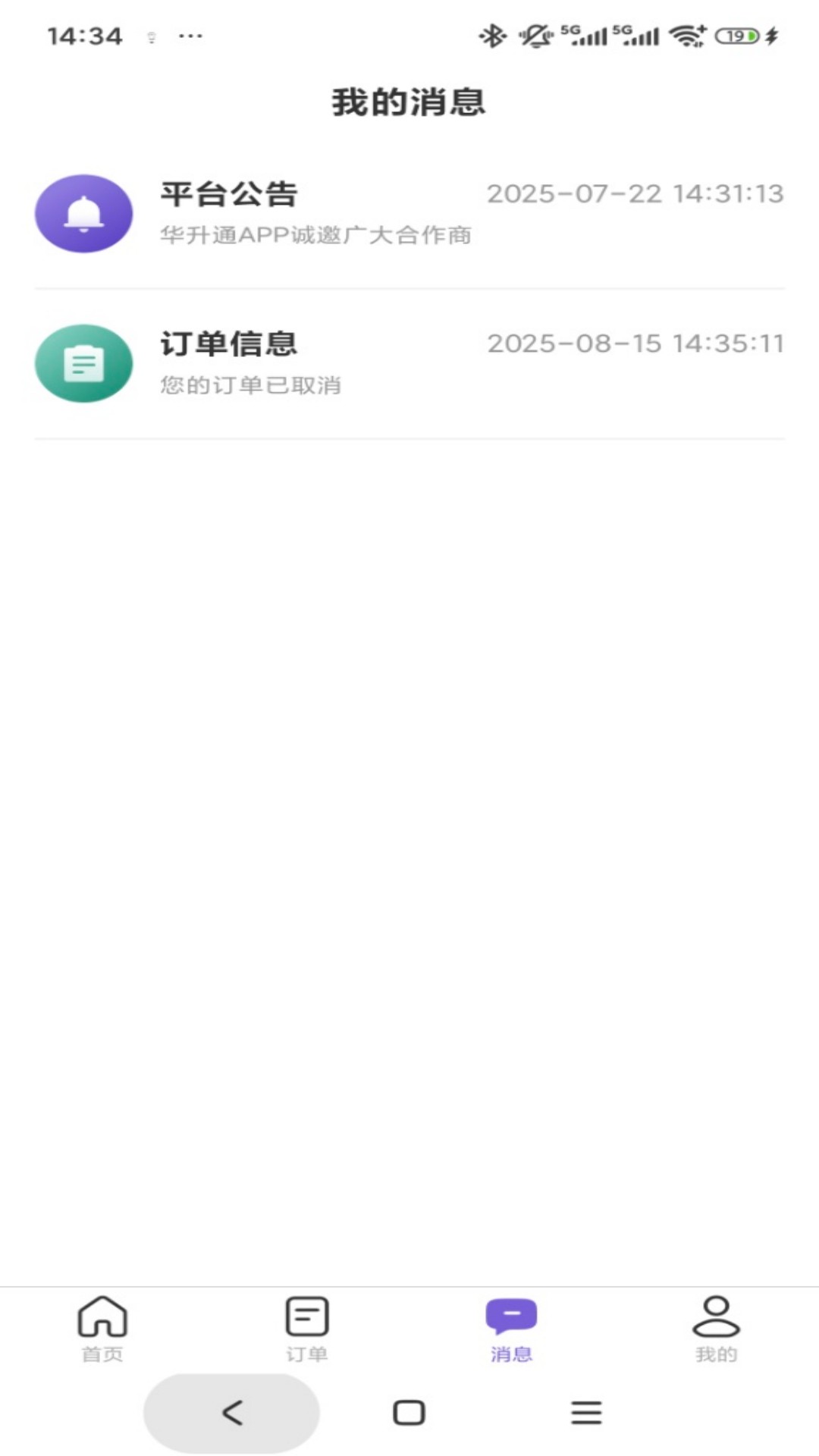This screenshot has height=1456, width=819.
Task: Tap the system back button
Action: [x=231, y=1413]
